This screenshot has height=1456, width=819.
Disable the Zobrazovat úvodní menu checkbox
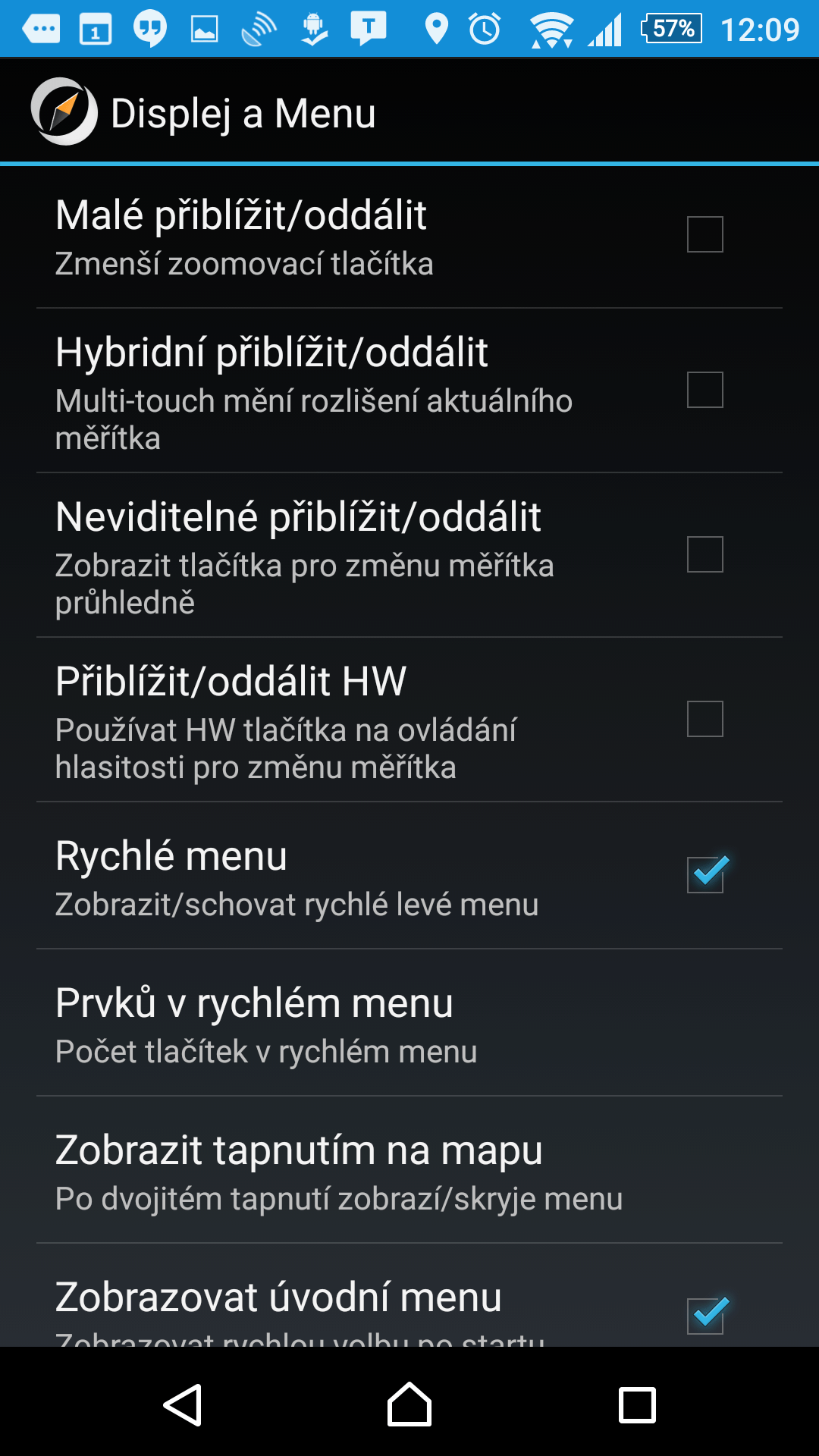click(707, 1315)
